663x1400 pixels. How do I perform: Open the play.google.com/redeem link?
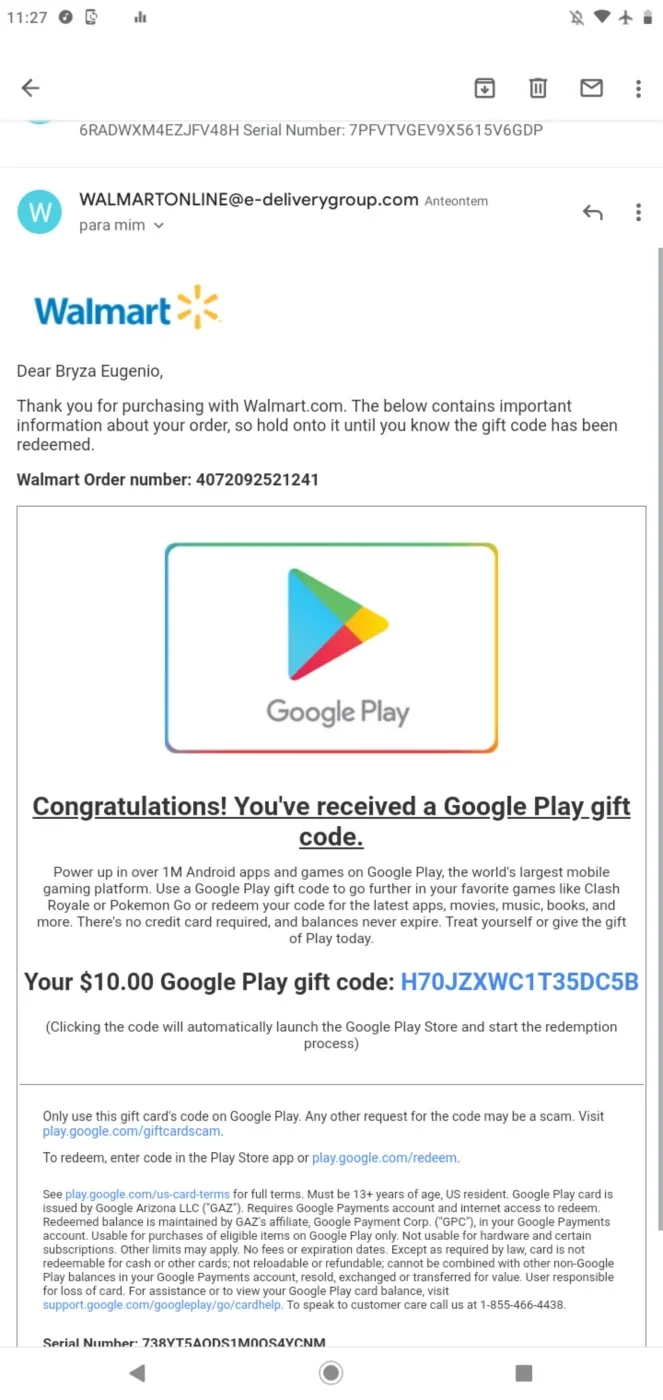[385, 1158]
